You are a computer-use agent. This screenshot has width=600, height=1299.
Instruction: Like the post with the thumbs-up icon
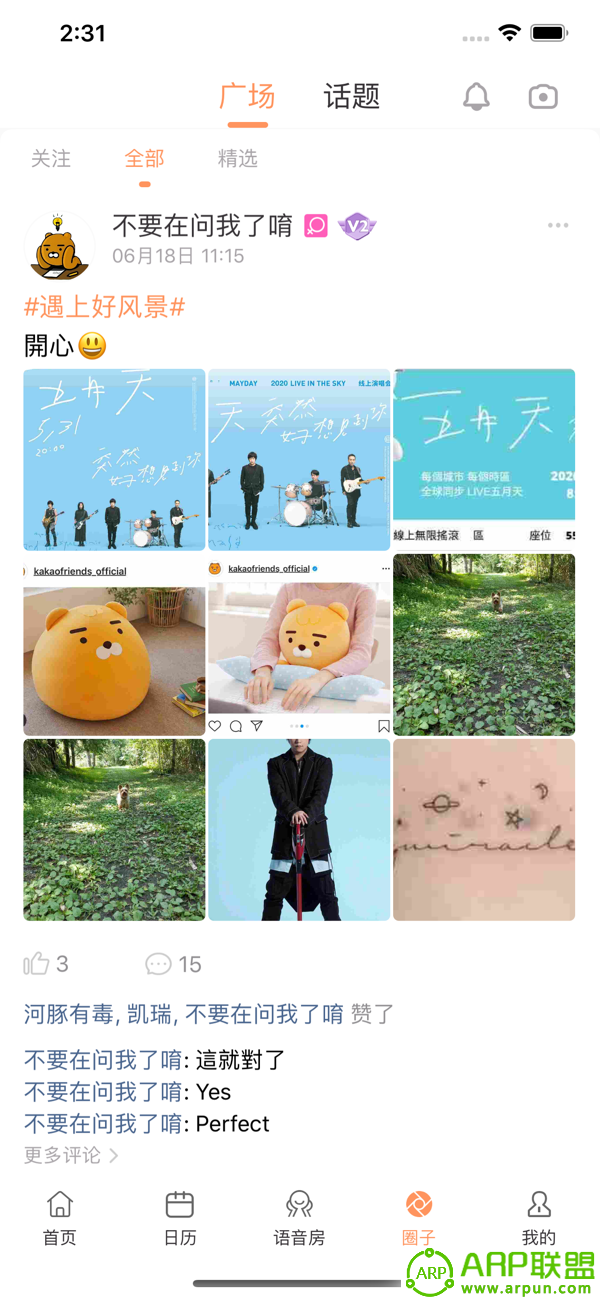37,963
